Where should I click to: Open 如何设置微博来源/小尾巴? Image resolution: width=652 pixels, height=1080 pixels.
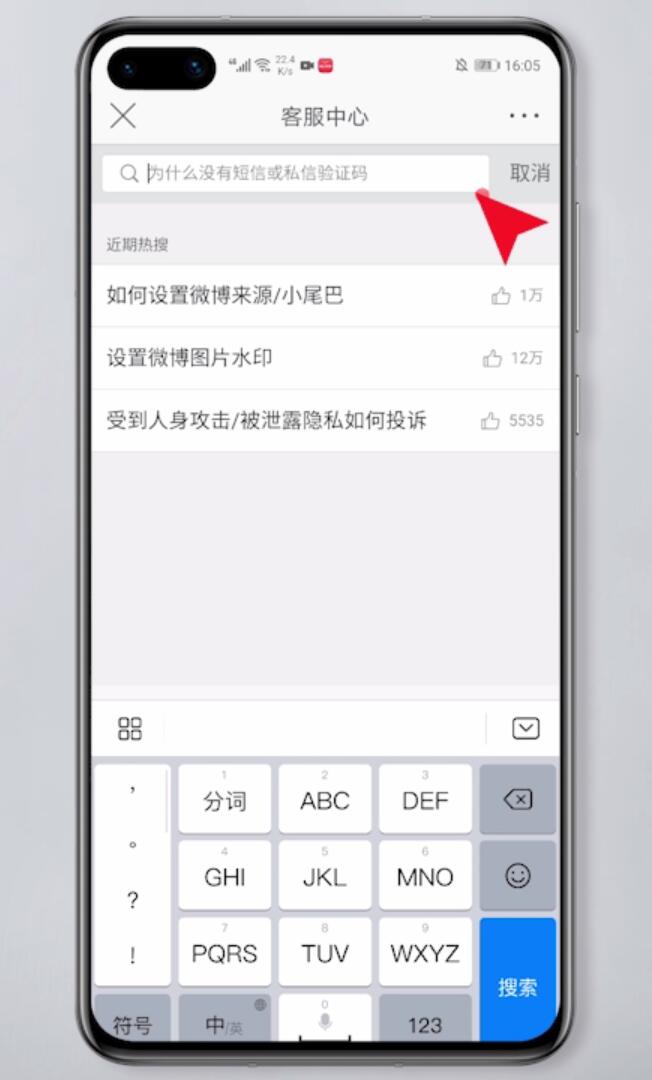225,295
